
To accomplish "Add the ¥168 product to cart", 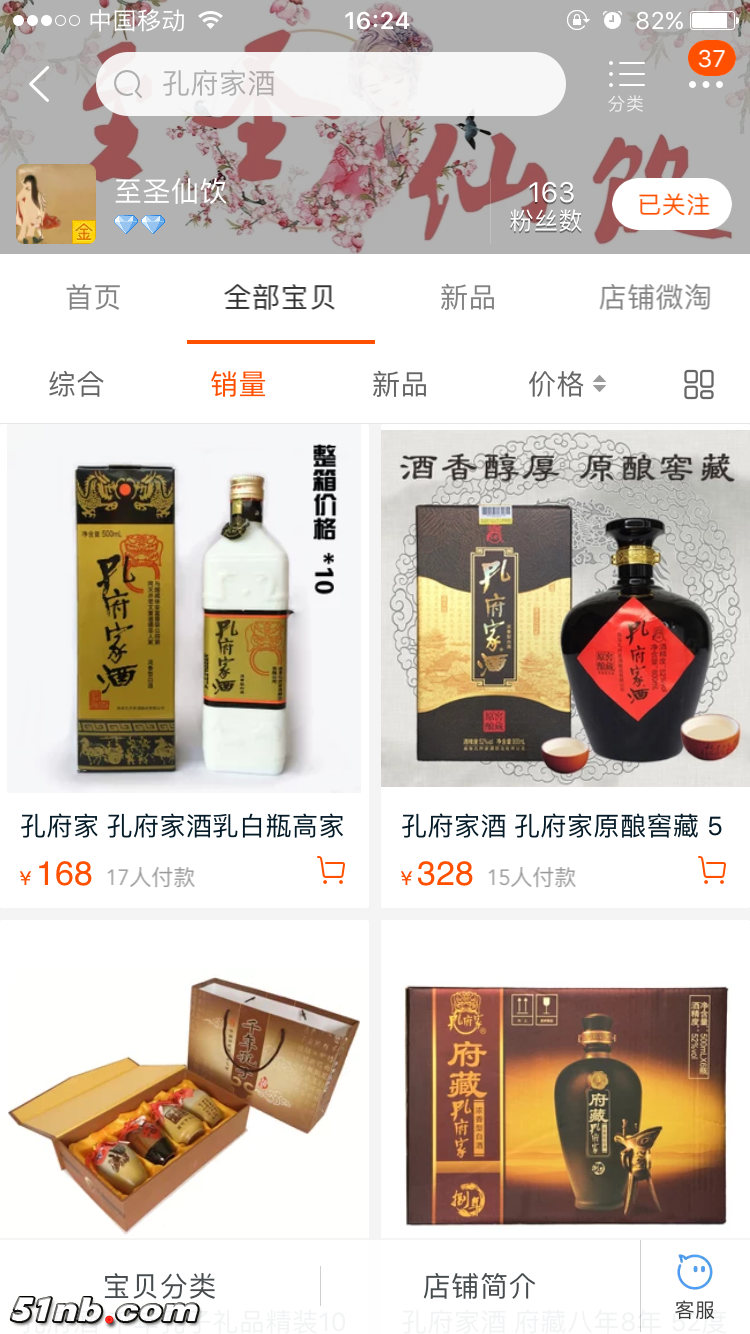I will (x=331, y=871).
